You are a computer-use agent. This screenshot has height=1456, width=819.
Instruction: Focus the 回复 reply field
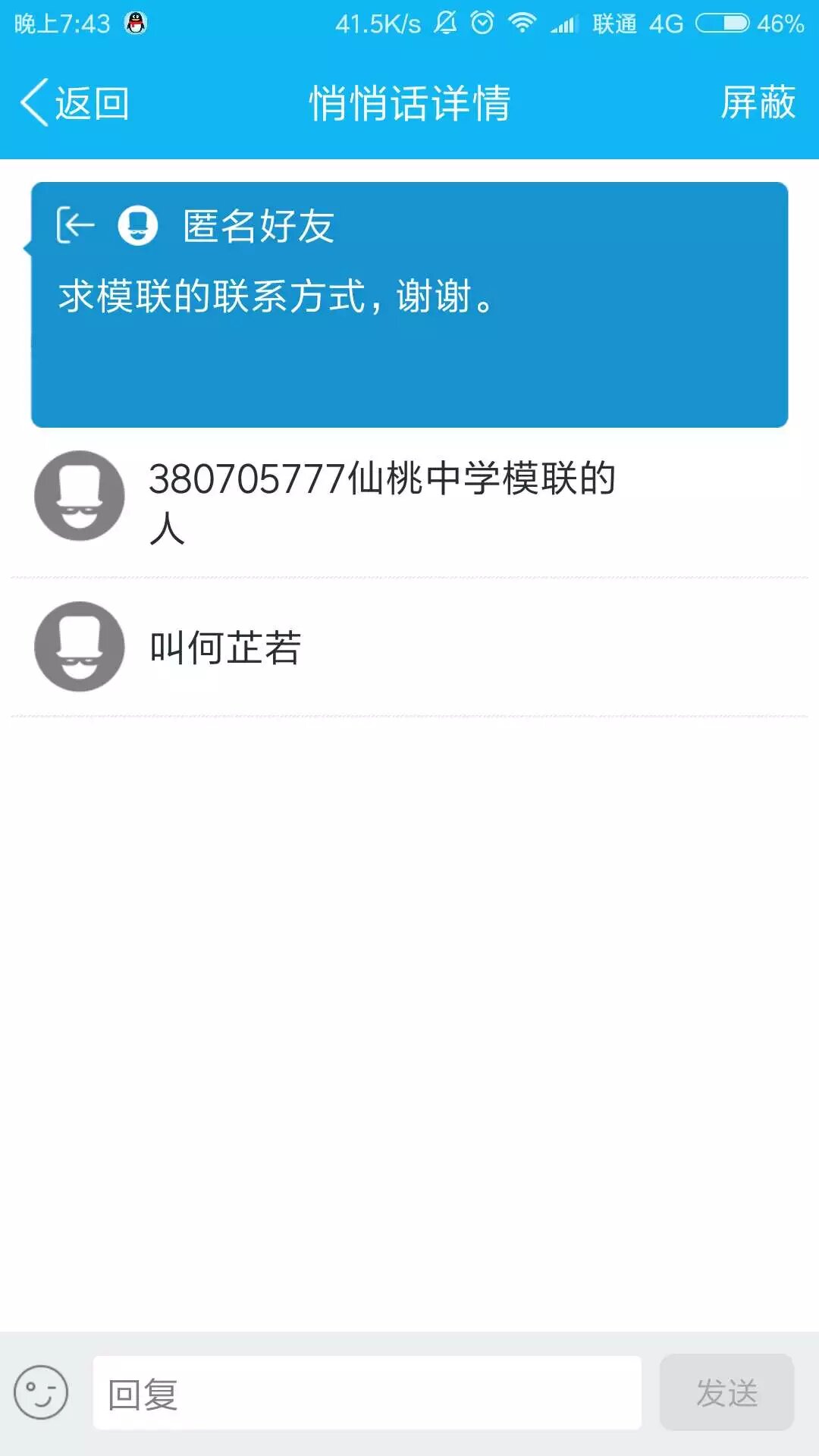367,1393
